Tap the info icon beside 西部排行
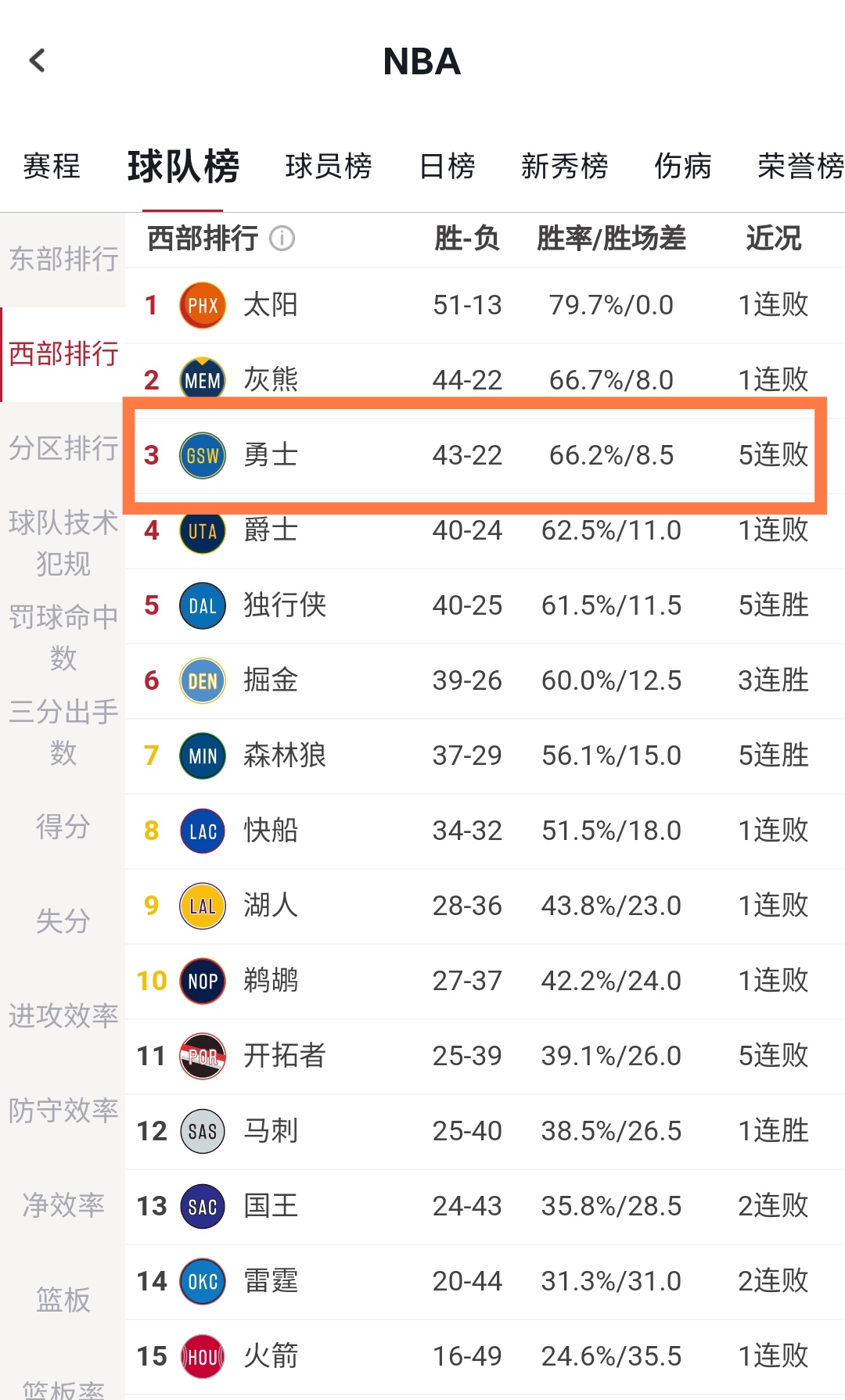 pyautogui.click(x=282, y=238)
